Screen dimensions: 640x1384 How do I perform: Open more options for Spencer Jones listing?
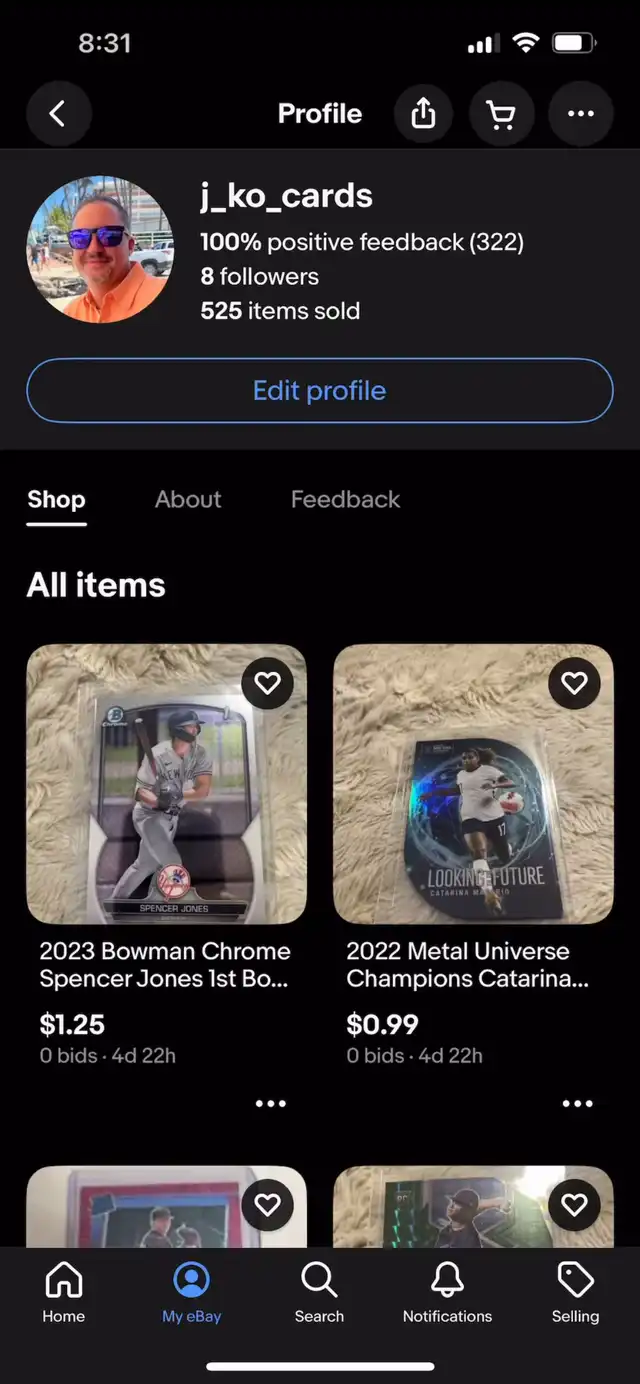(x=271, y=1104)
